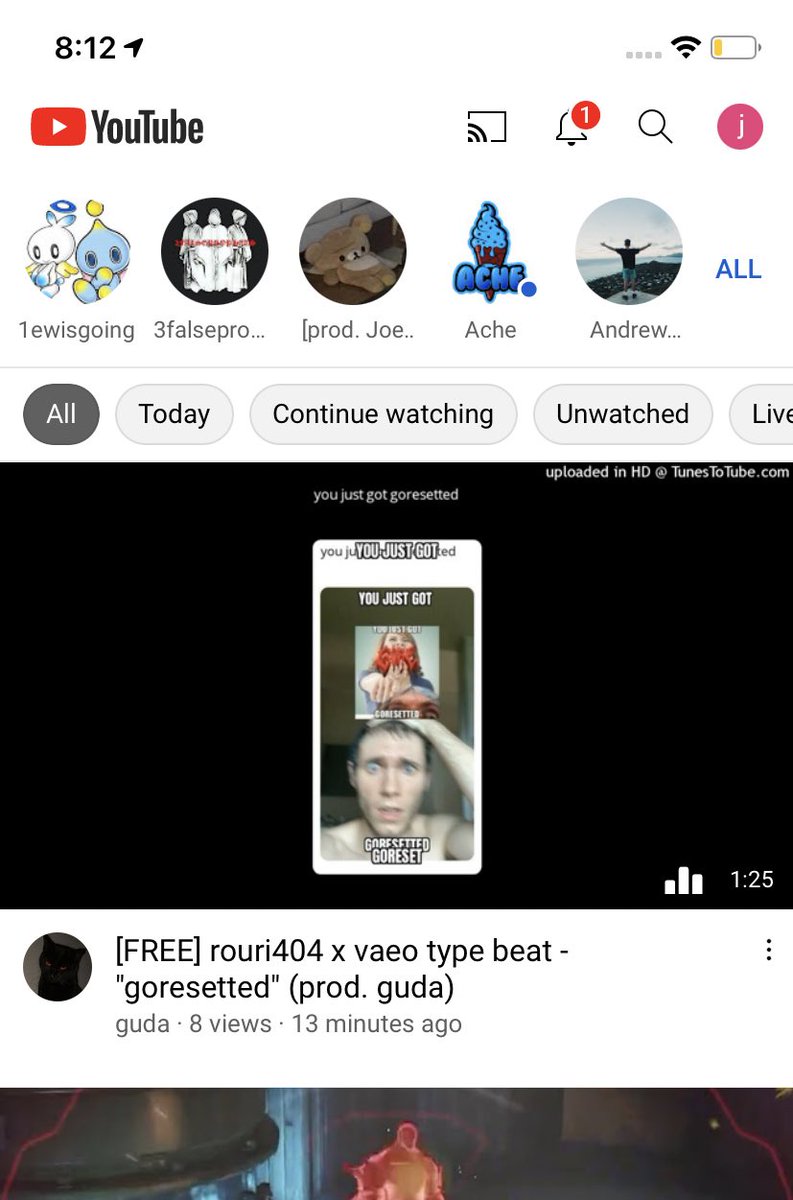Viewport: 793px width, 1200px height.
Task: Filter by Today
Action: pyautogui.click(x=174, y=414)
